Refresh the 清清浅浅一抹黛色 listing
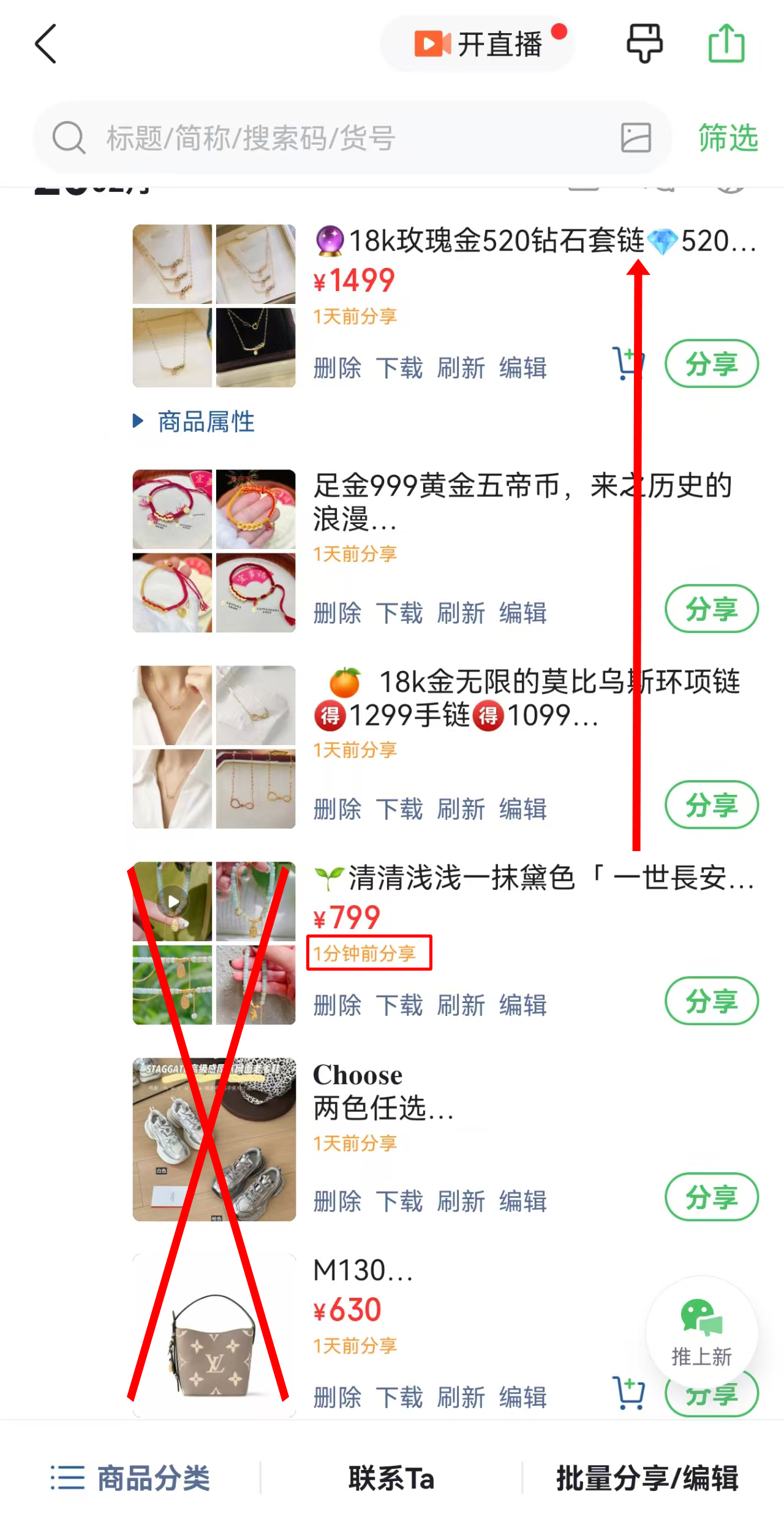 click(461, 1005)
